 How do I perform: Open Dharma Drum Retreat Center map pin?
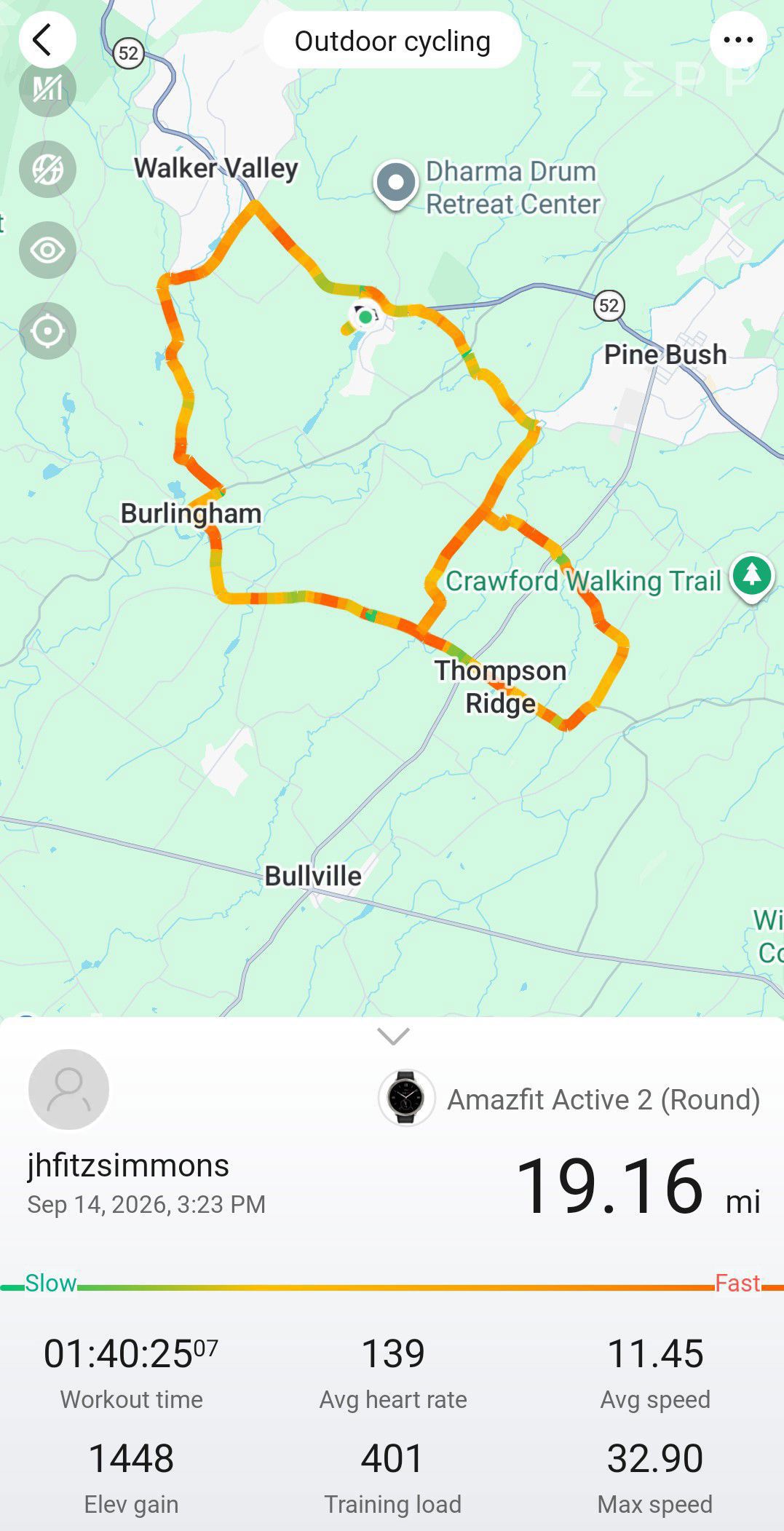[x=395, y=185]
